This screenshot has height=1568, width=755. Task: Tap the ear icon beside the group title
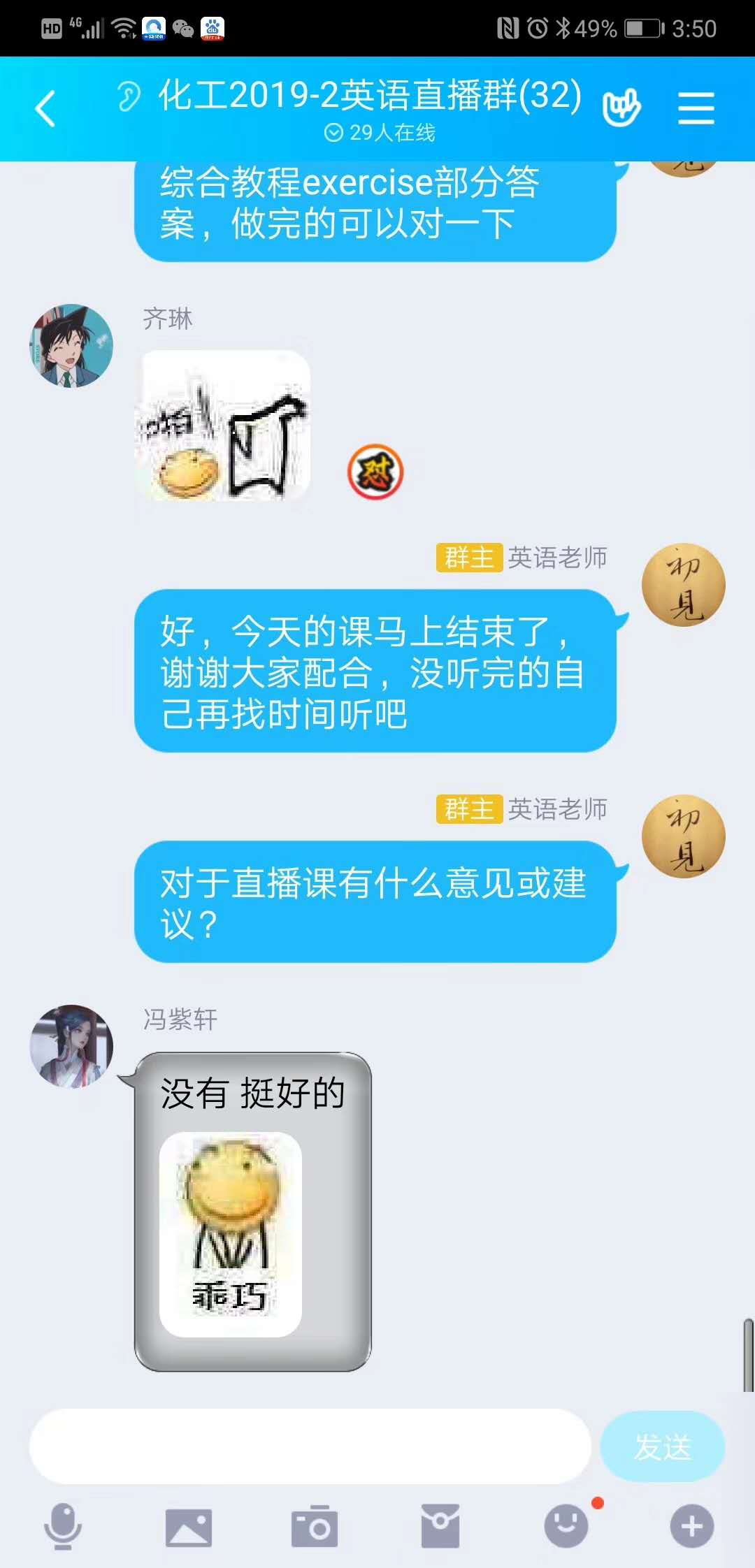pos(129,96)
